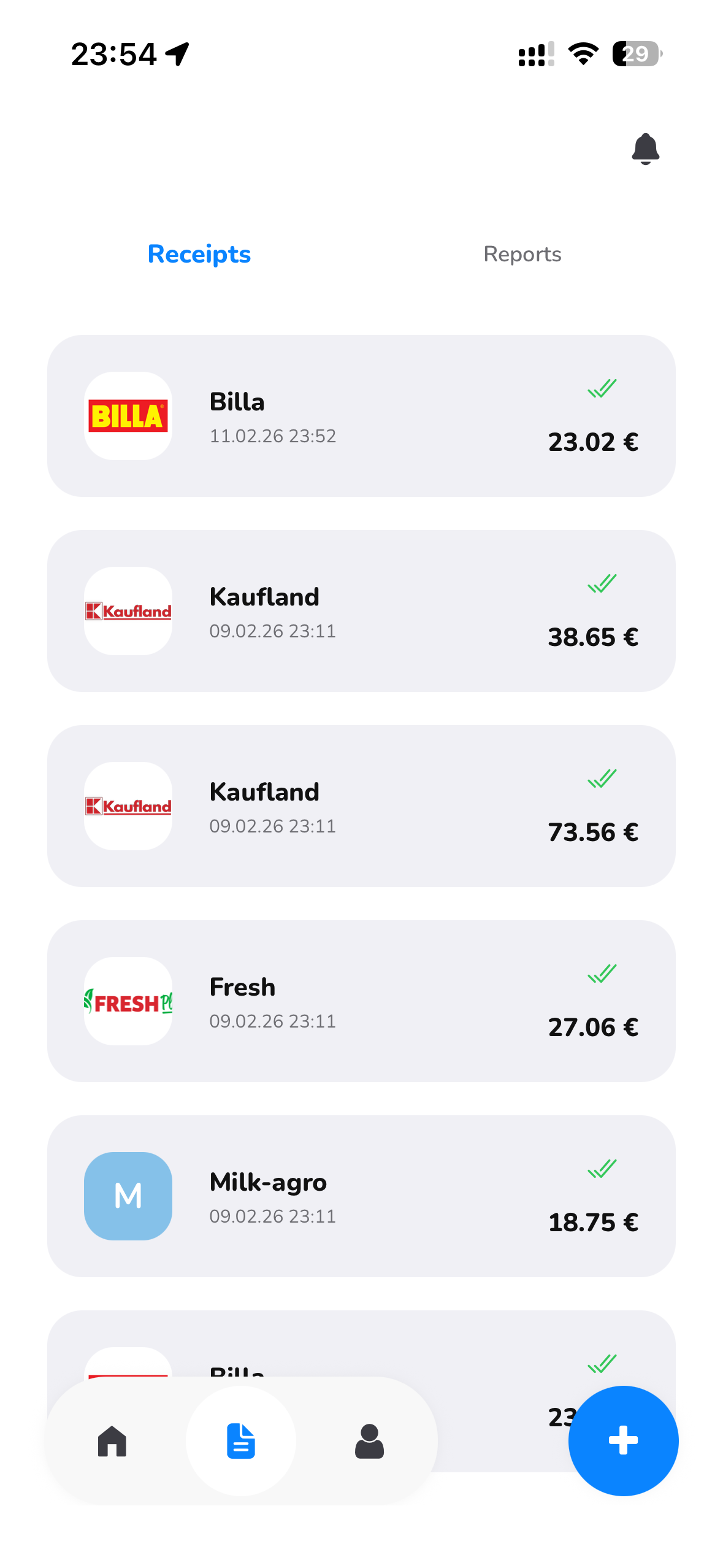Viewport: 723px width, 1568px height.
Task: Open the Billa receipt for 23.02 €
Action: coord(361,416)
